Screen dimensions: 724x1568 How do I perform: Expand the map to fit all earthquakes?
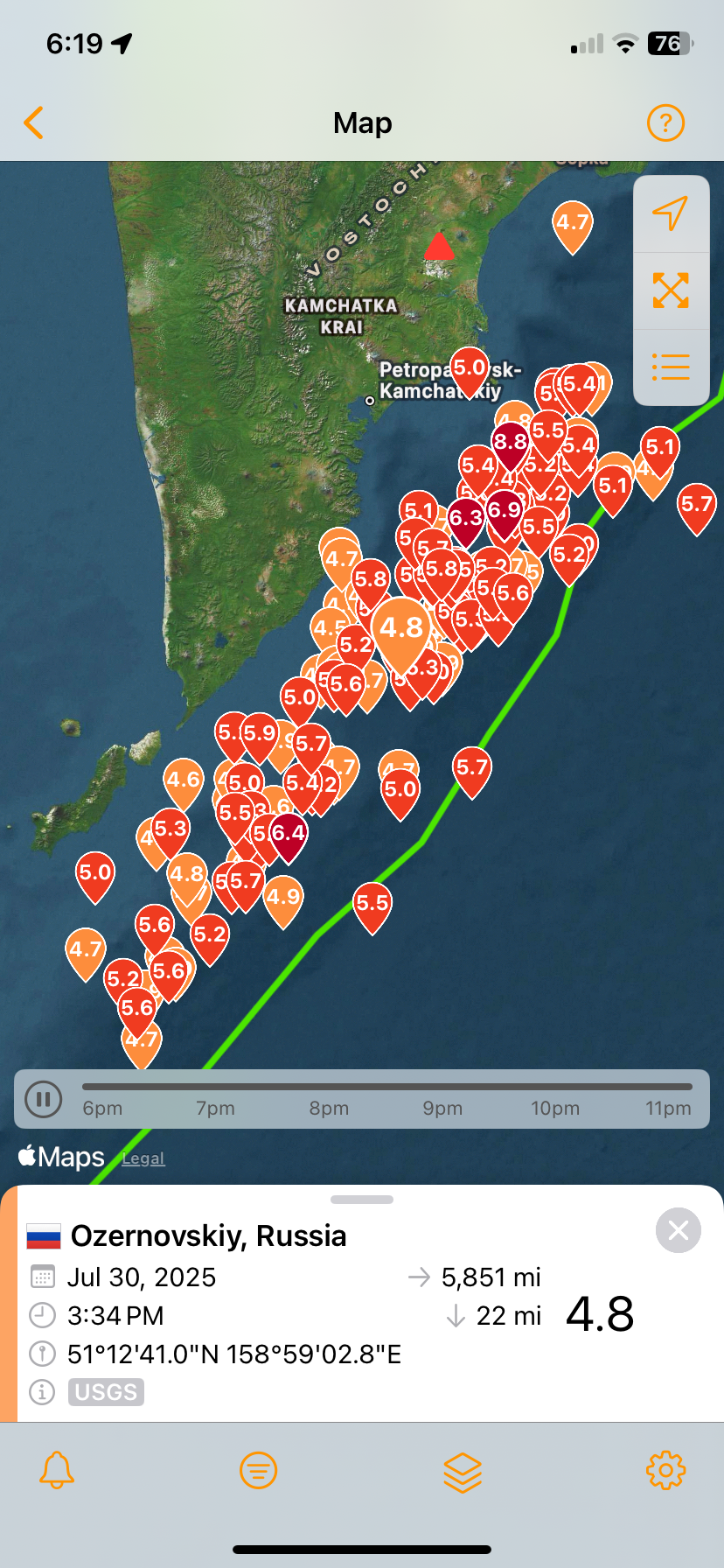coord(671,290)
